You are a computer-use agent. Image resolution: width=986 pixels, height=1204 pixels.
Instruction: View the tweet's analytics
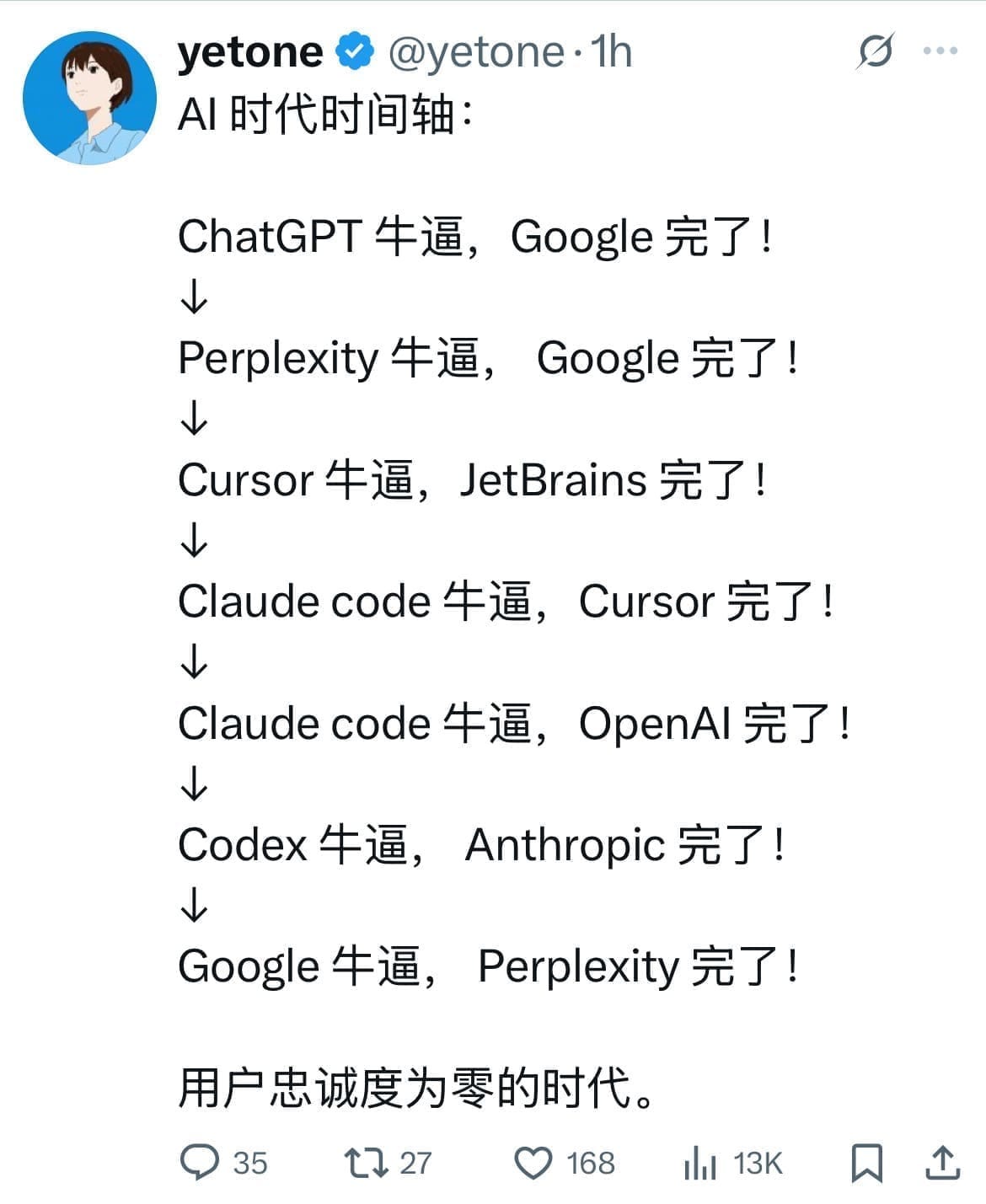point(700,1163)
